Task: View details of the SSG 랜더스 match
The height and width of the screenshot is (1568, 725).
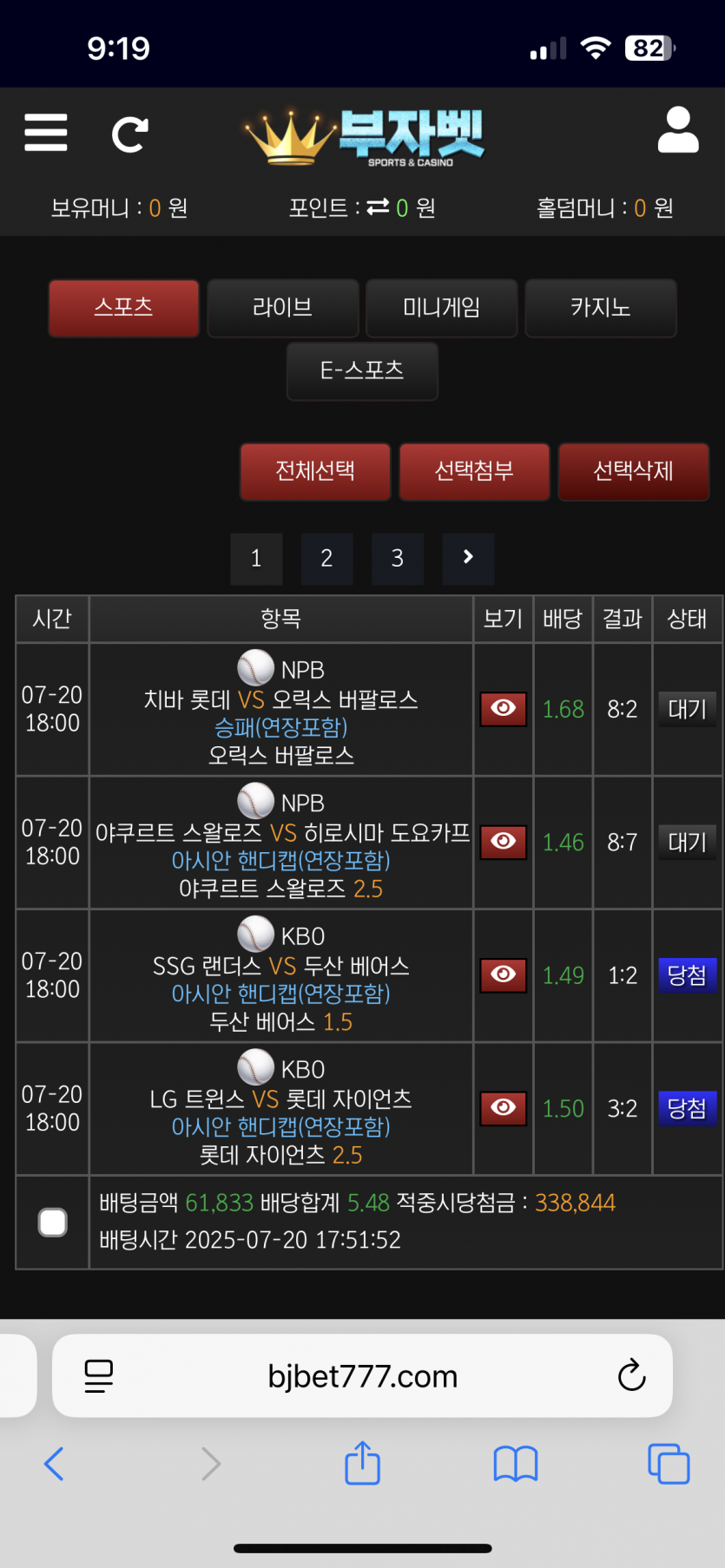Action: (504, 975)
